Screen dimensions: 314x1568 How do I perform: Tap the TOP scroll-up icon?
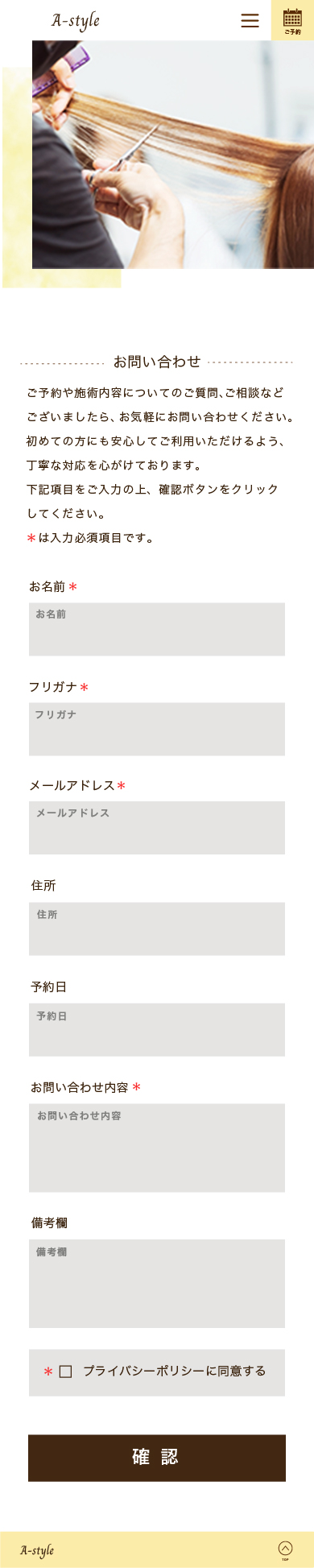285,1549
